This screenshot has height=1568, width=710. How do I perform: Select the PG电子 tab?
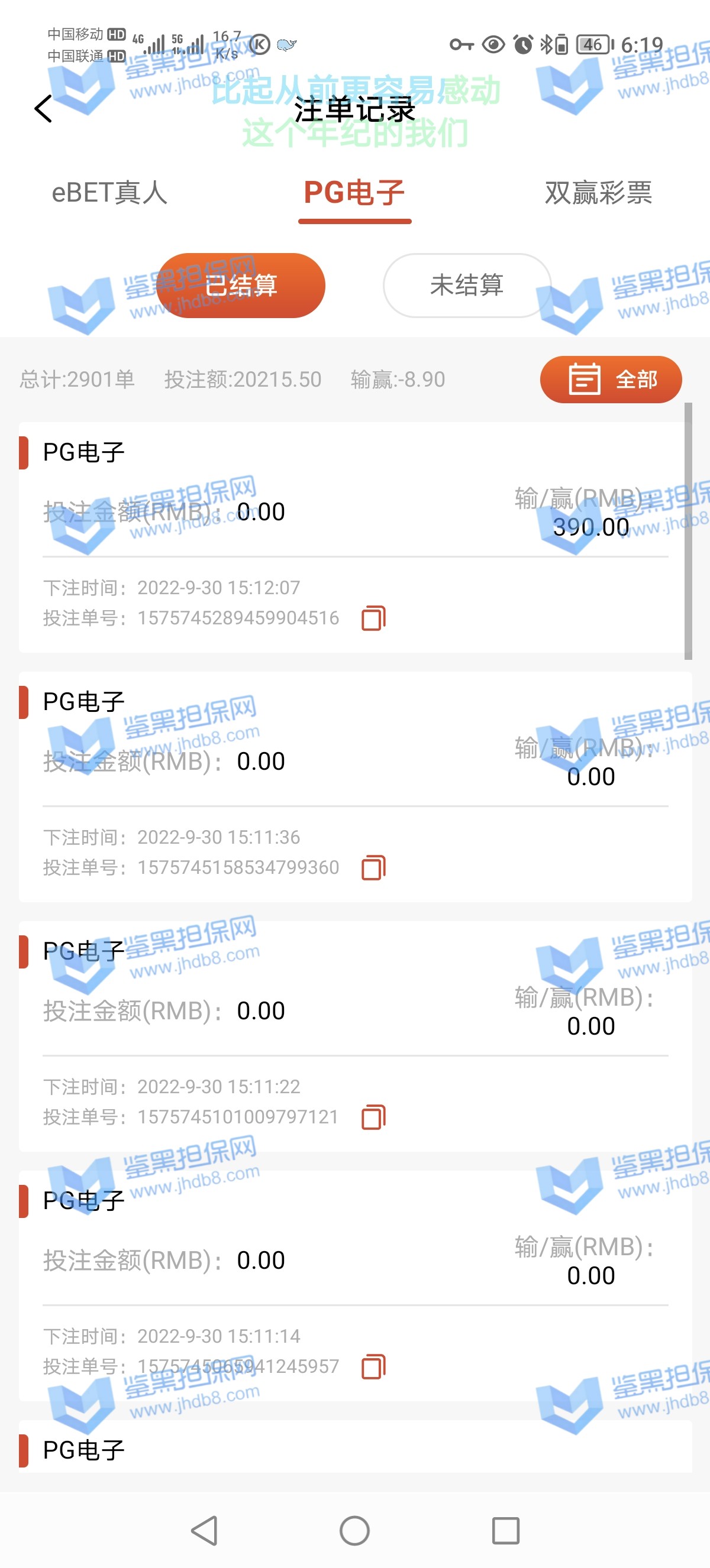(354, 193)
